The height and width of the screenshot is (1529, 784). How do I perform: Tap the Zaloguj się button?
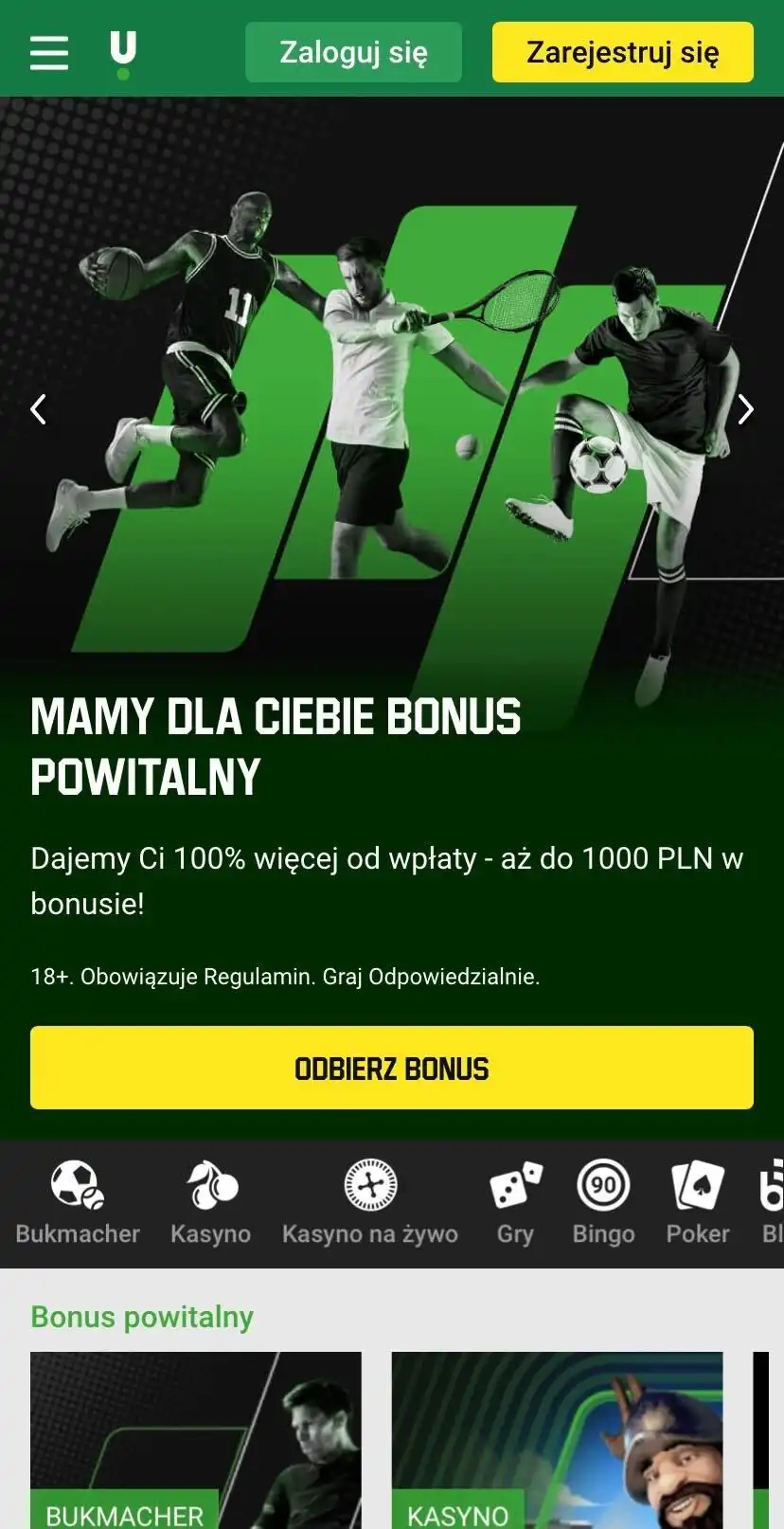click(x=353, y=52)
